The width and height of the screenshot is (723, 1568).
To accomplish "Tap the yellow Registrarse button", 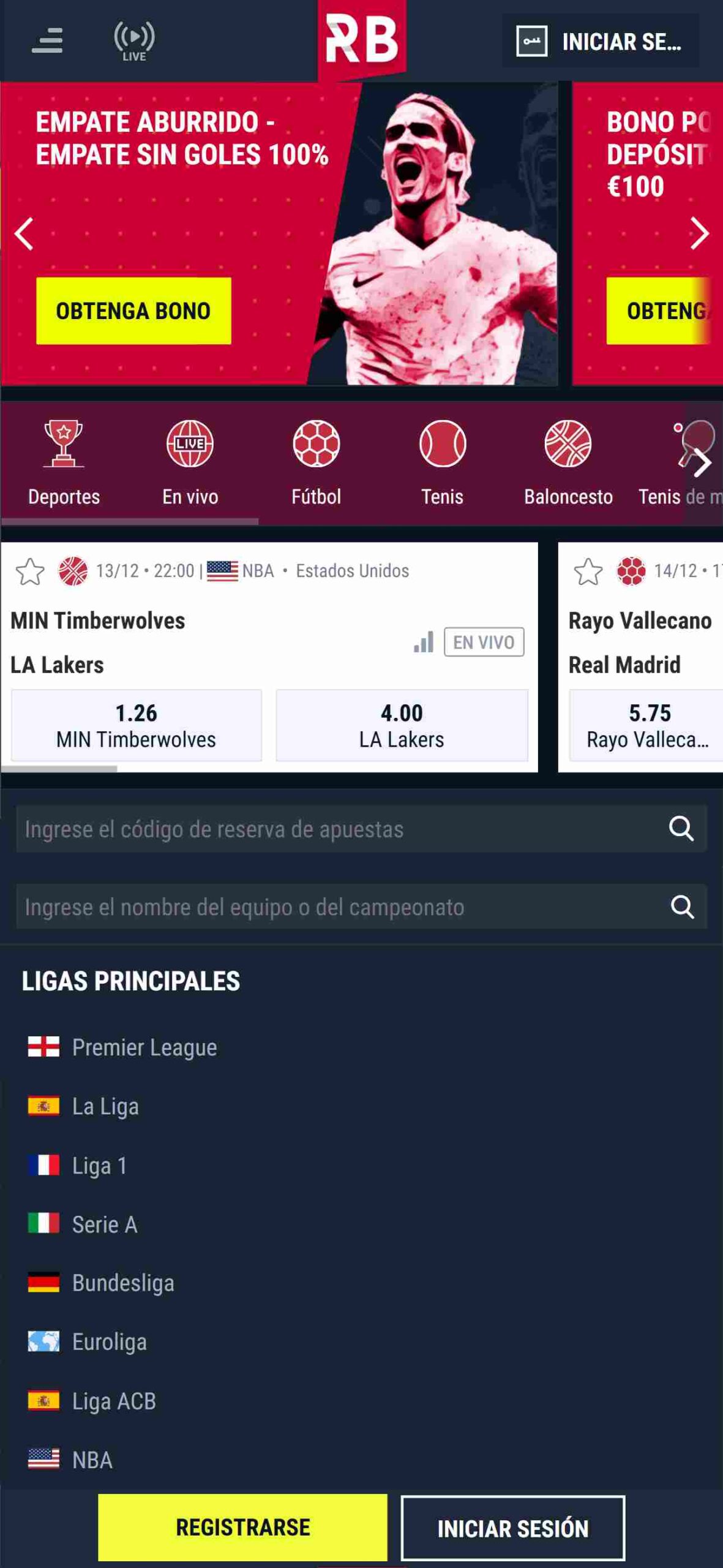I will click(242, 1527).
